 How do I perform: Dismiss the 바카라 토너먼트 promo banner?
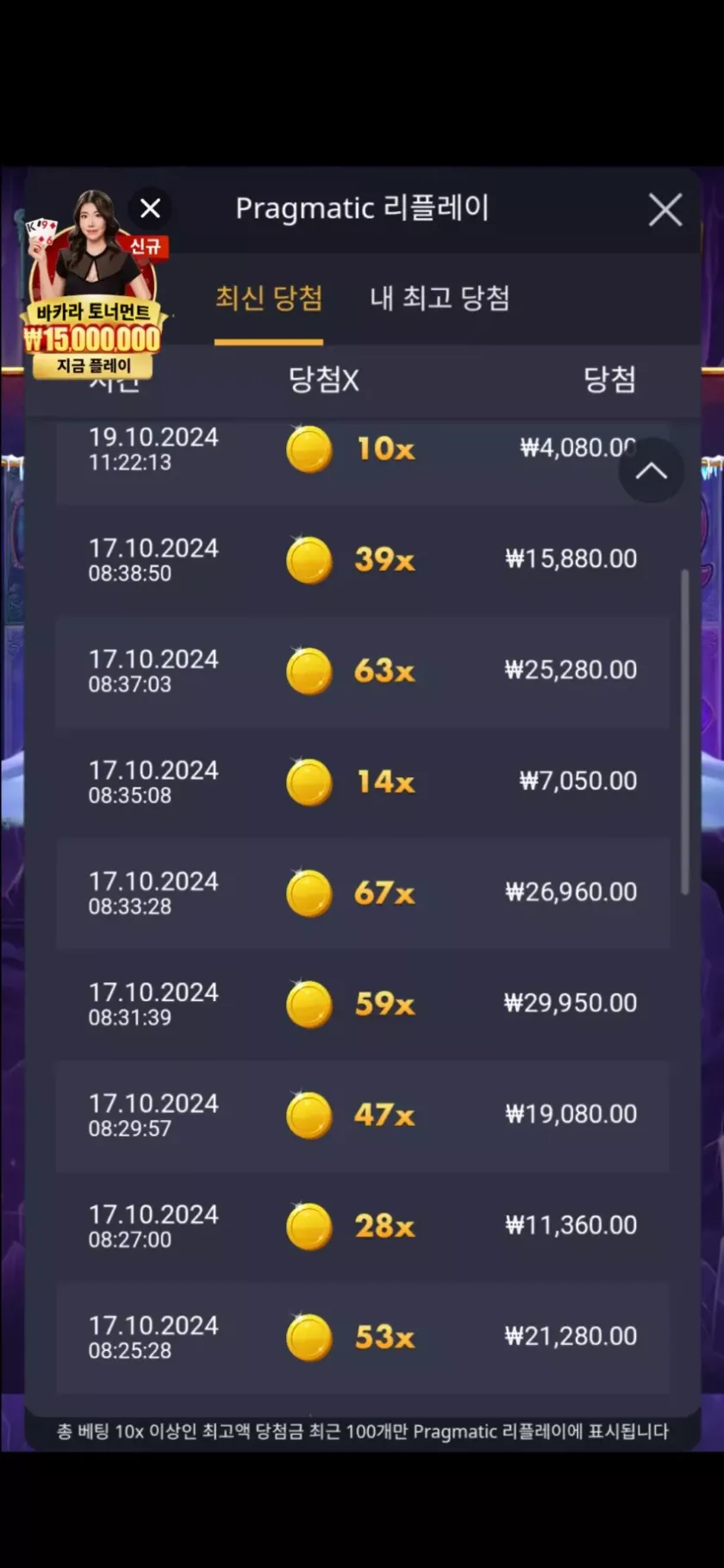(150, 208)
